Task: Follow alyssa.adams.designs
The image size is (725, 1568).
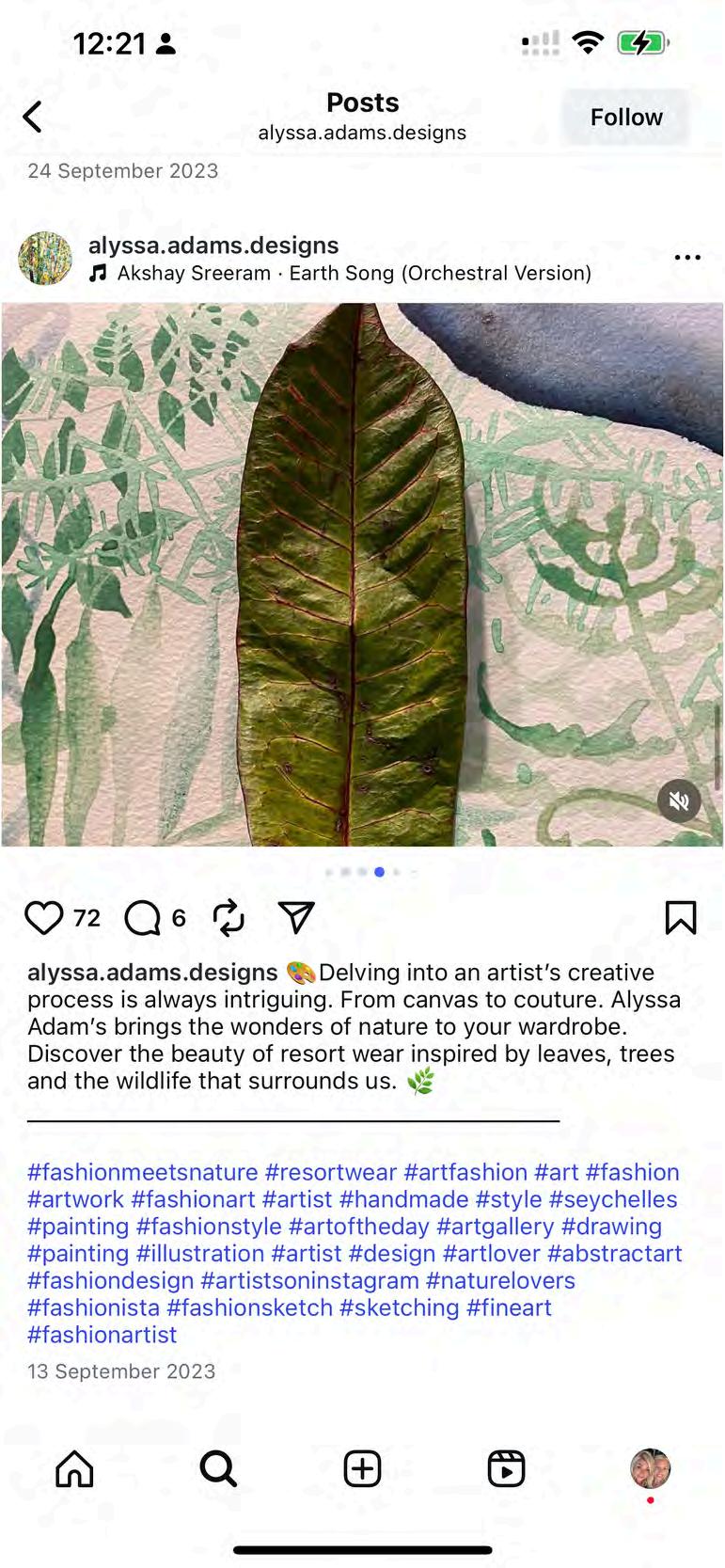Action: pyautogui.click(x=626, y=118)
